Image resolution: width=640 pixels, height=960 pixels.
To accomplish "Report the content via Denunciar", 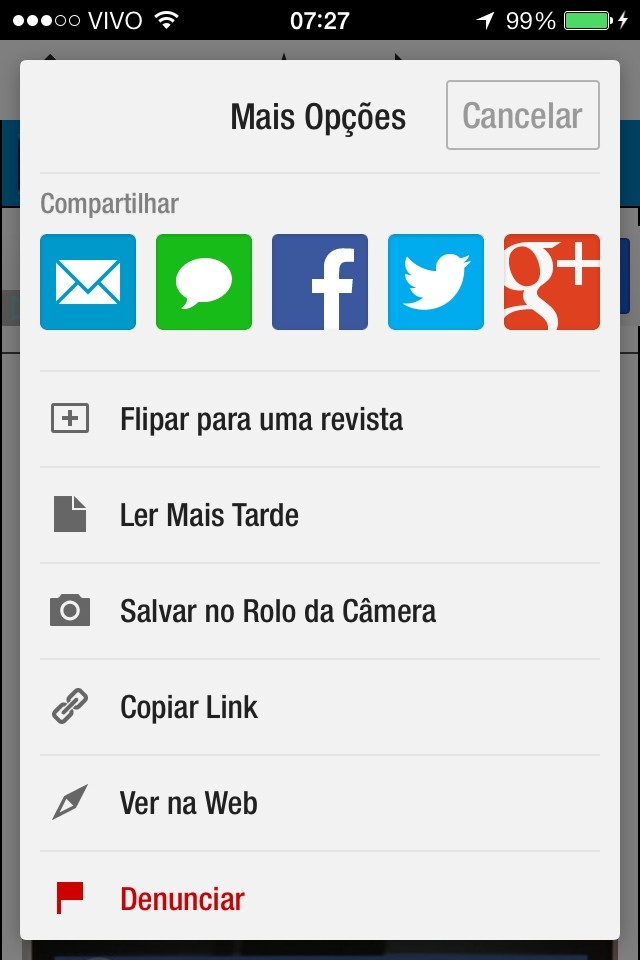I will [x=181, y=899].
